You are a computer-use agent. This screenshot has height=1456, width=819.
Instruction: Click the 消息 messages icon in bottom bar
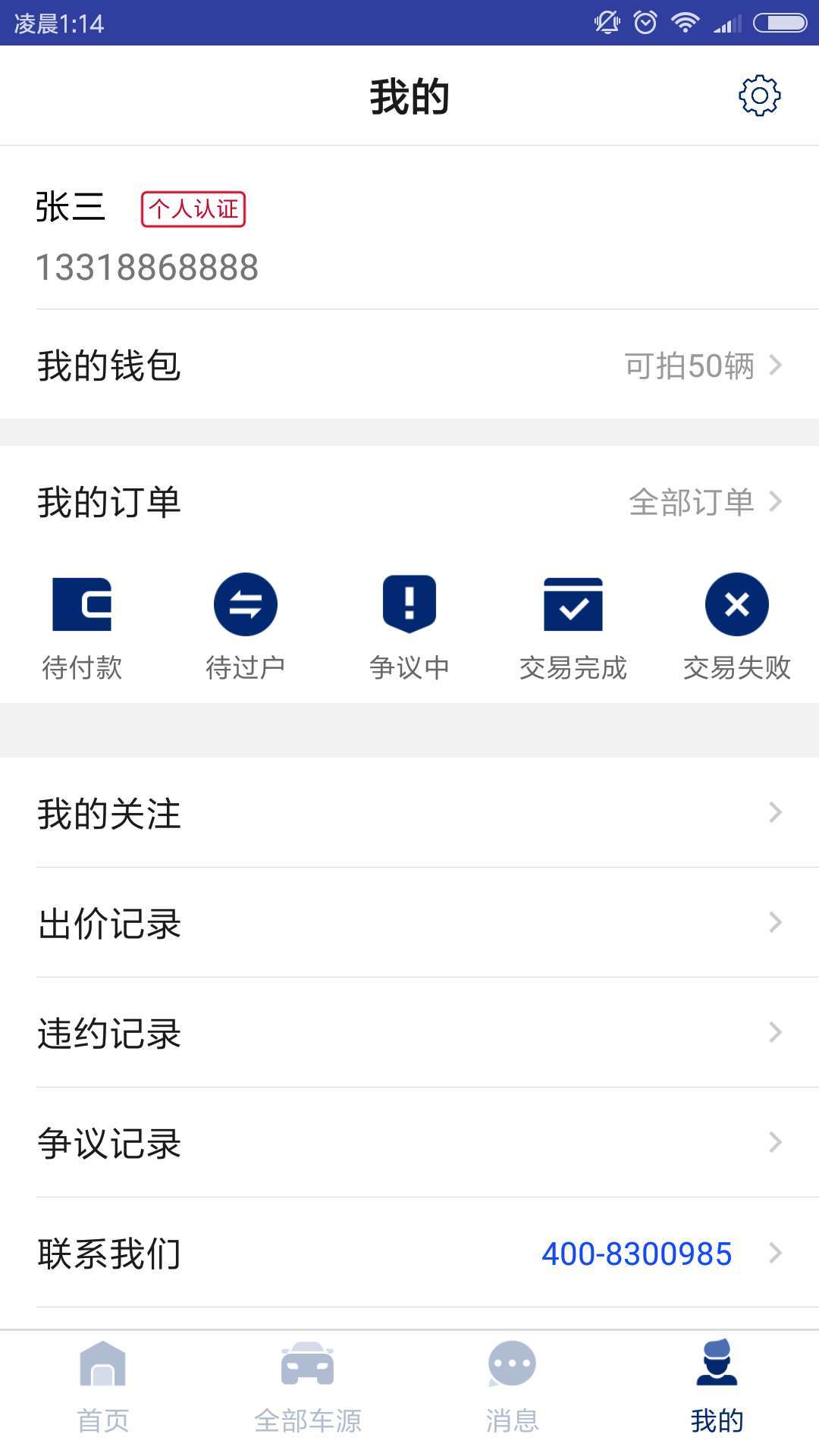click(512, 1388)
